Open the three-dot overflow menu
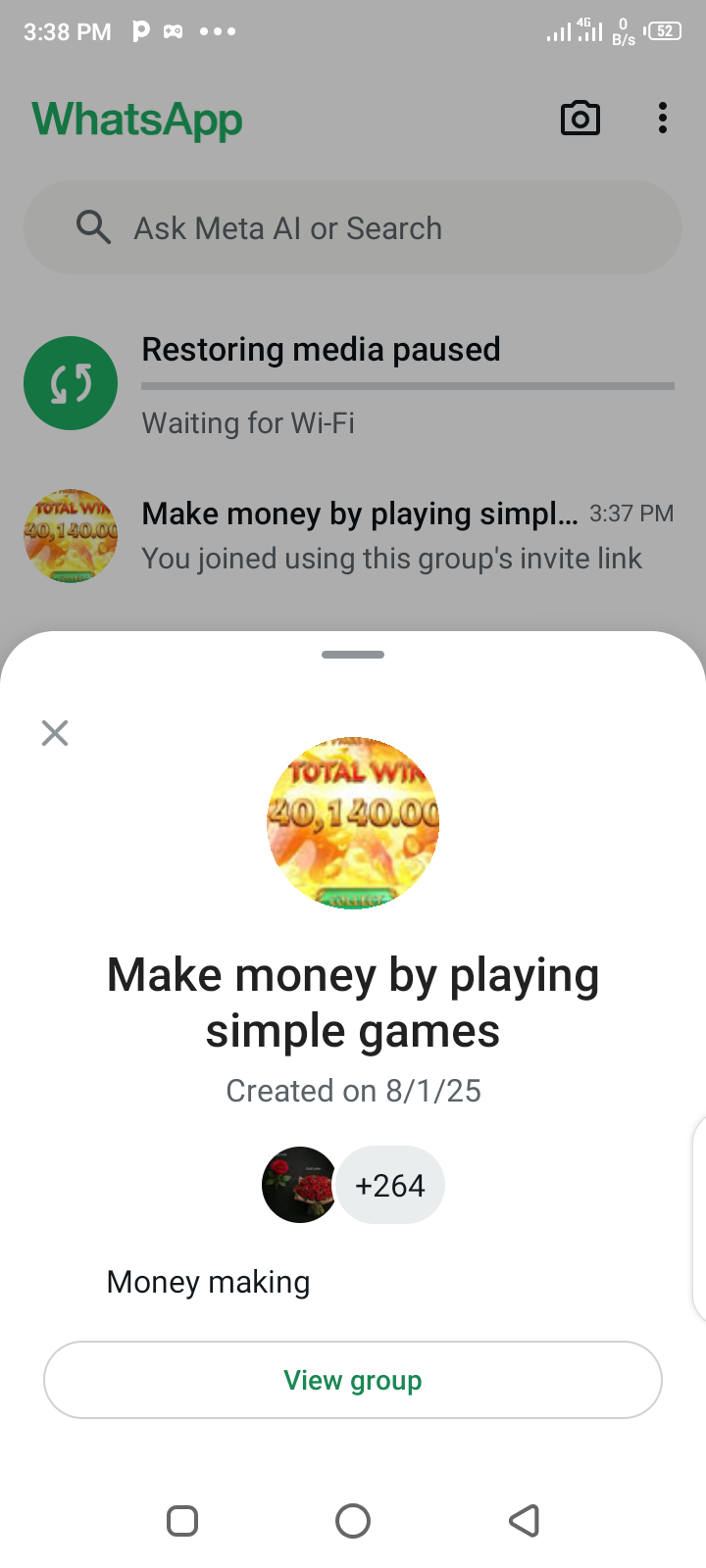Image resolution: width=706 pixels, height=1568 pixels. 663,119
